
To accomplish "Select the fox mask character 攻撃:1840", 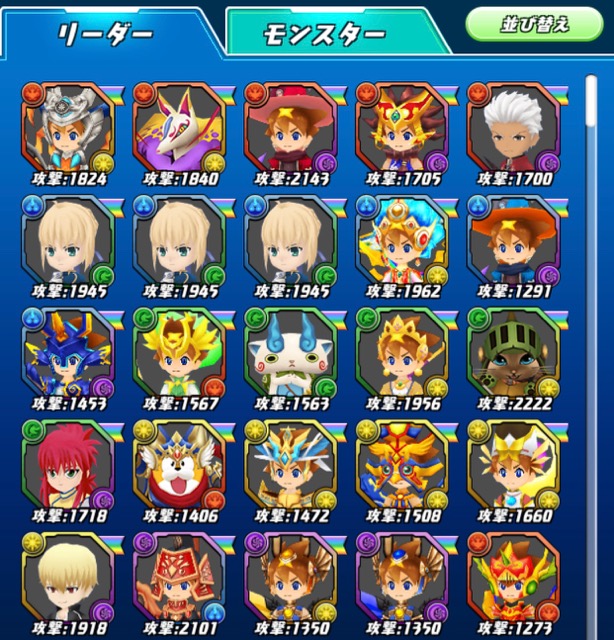I will coord(179,130).
